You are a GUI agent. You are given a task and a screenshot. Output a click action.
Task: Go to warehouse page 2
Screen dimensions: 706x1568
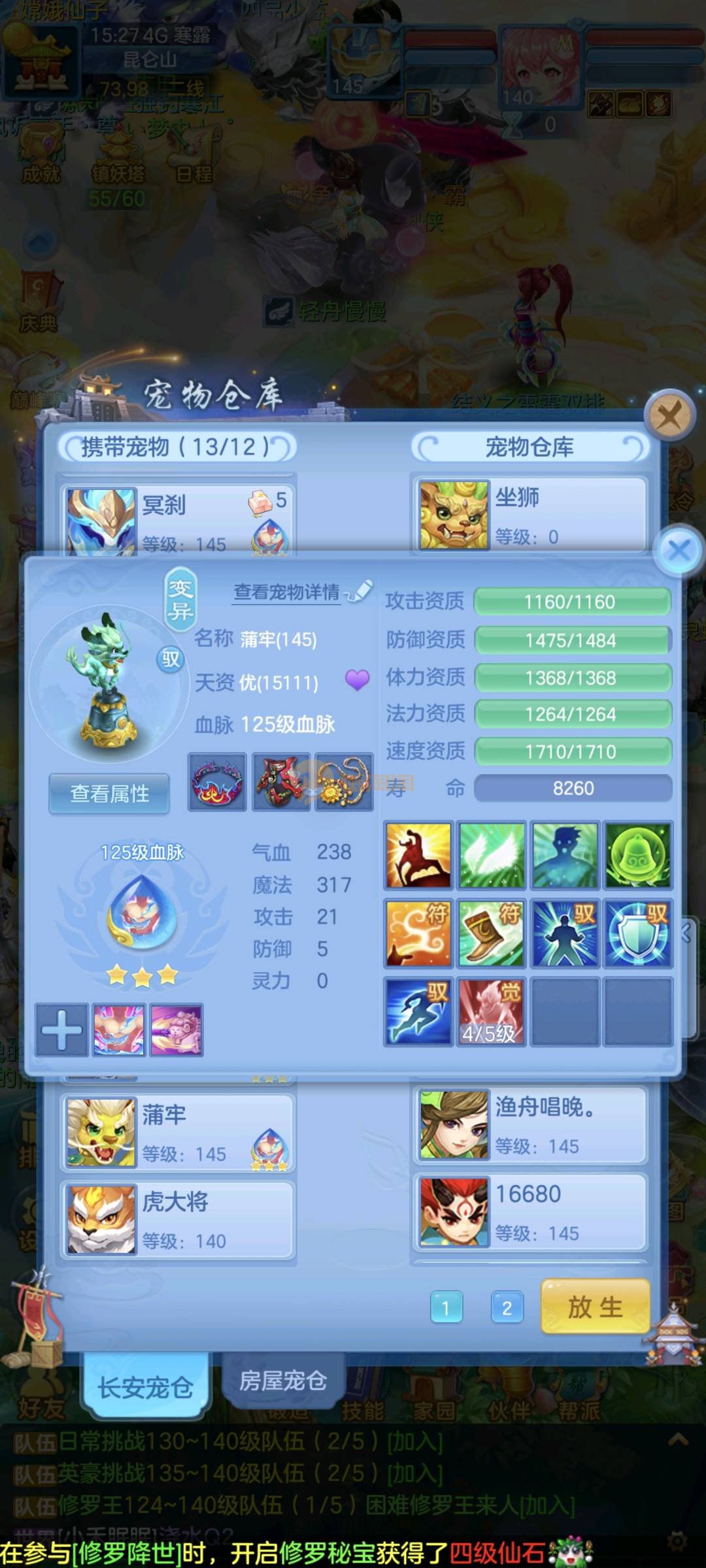(507, 1308)
